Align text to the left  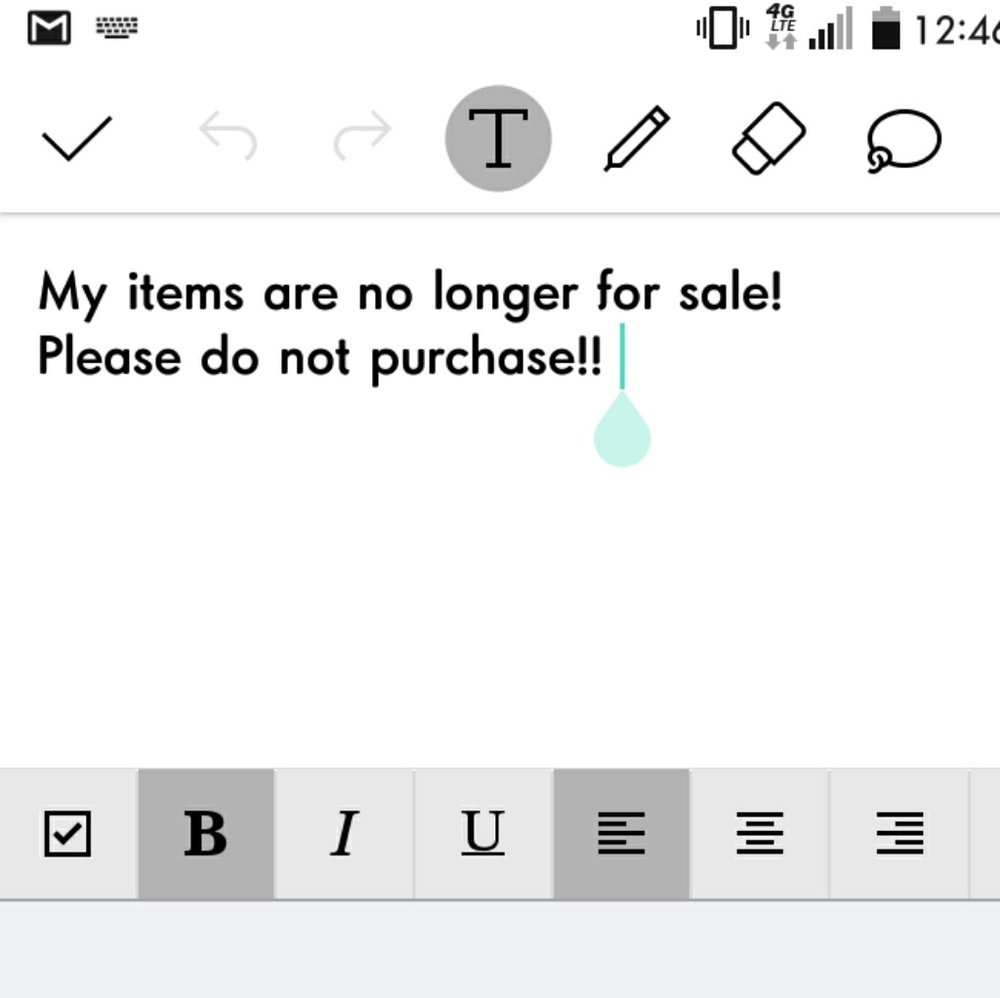click(x=621, y=834)
